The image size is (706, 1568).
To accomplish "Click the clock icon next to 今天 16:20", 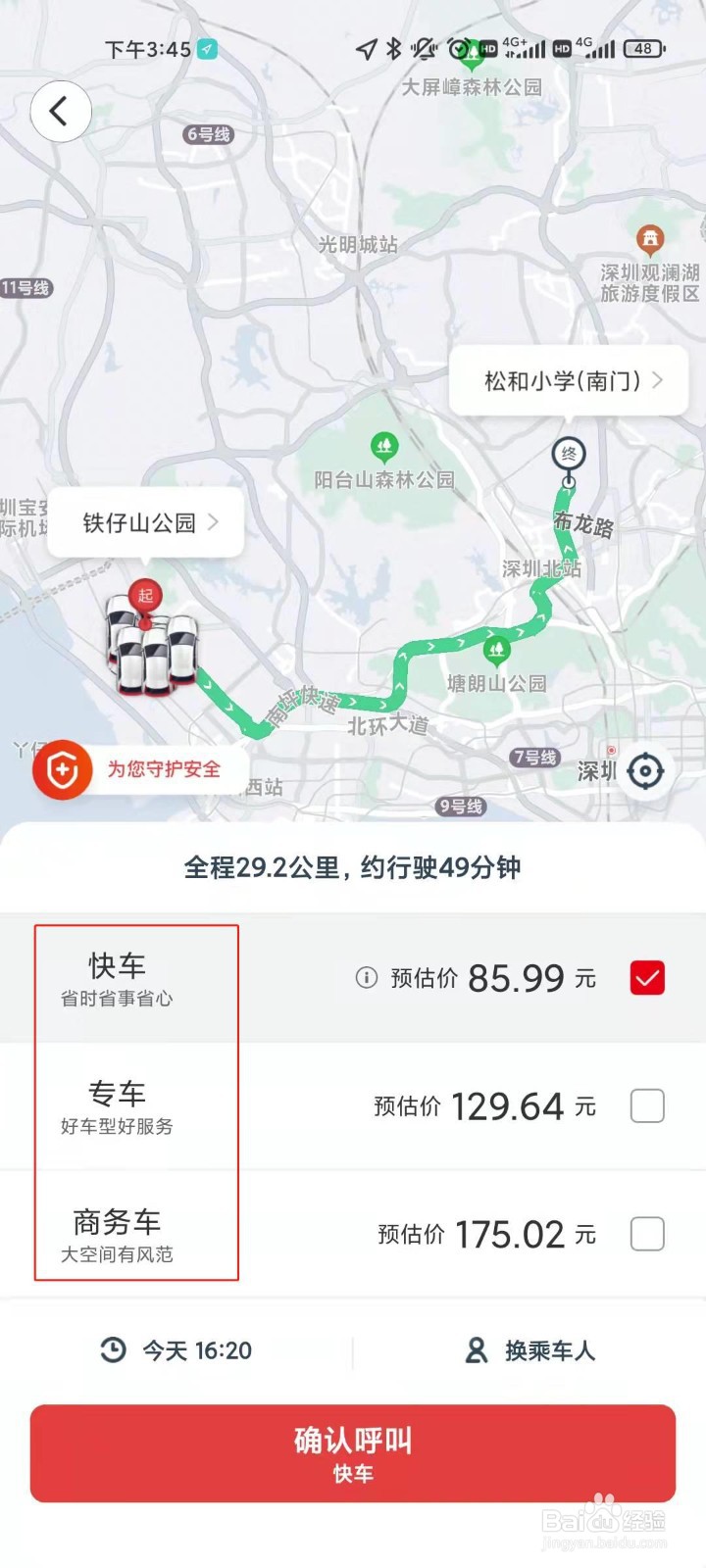I will click(113, 1350).
